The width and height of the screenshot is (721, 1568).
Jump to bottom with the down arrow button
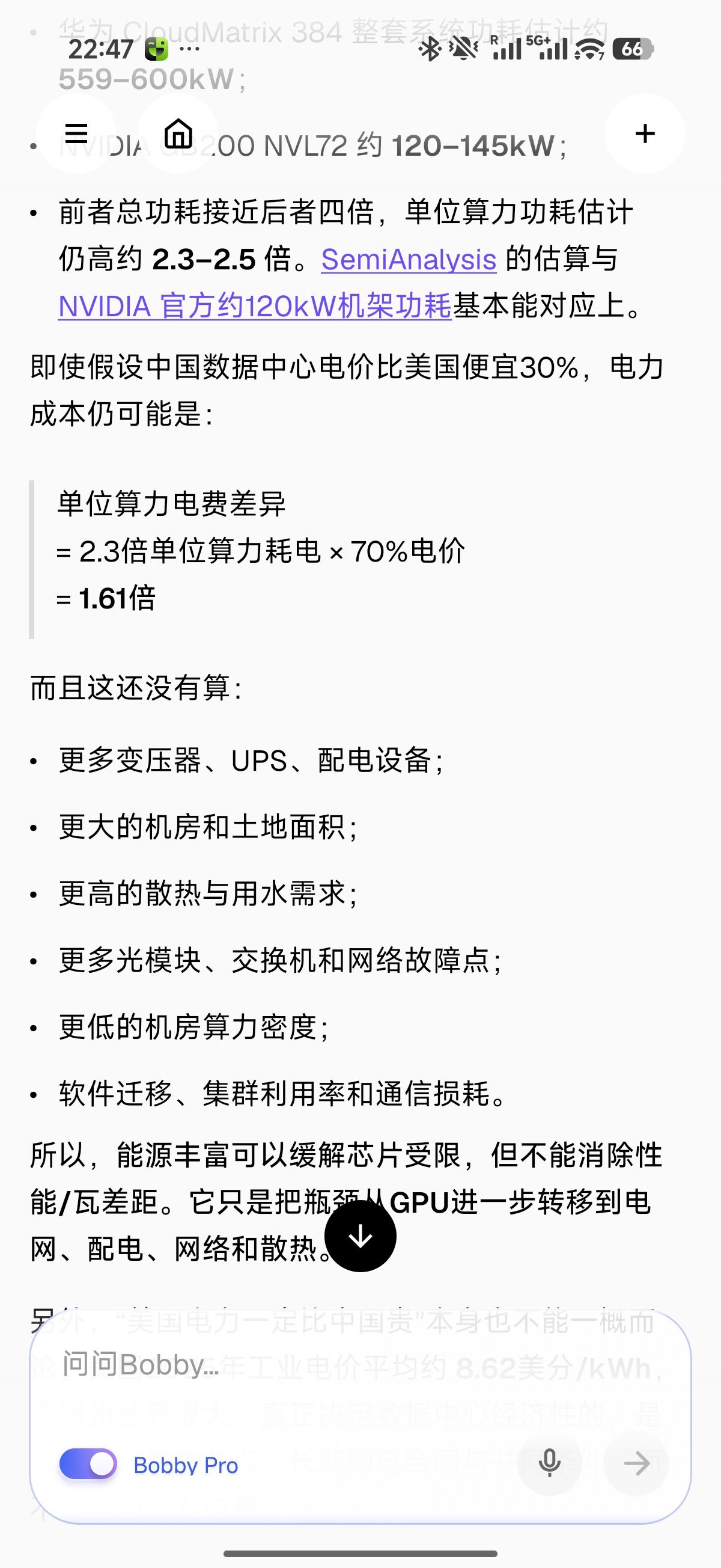pyautogui.click(x=360, y=1236)
